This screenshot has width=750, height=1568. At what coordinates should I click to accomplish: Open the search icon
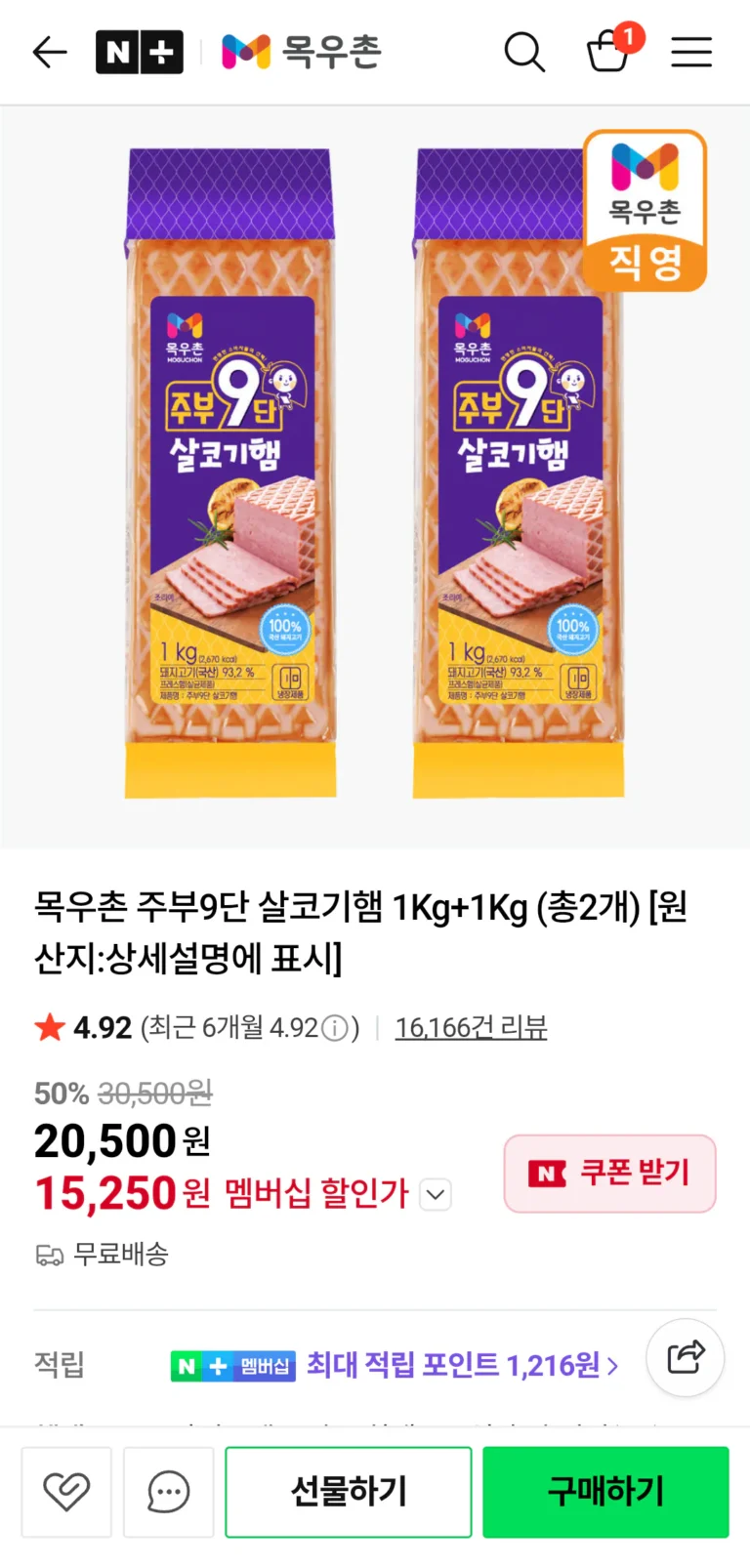524,52
